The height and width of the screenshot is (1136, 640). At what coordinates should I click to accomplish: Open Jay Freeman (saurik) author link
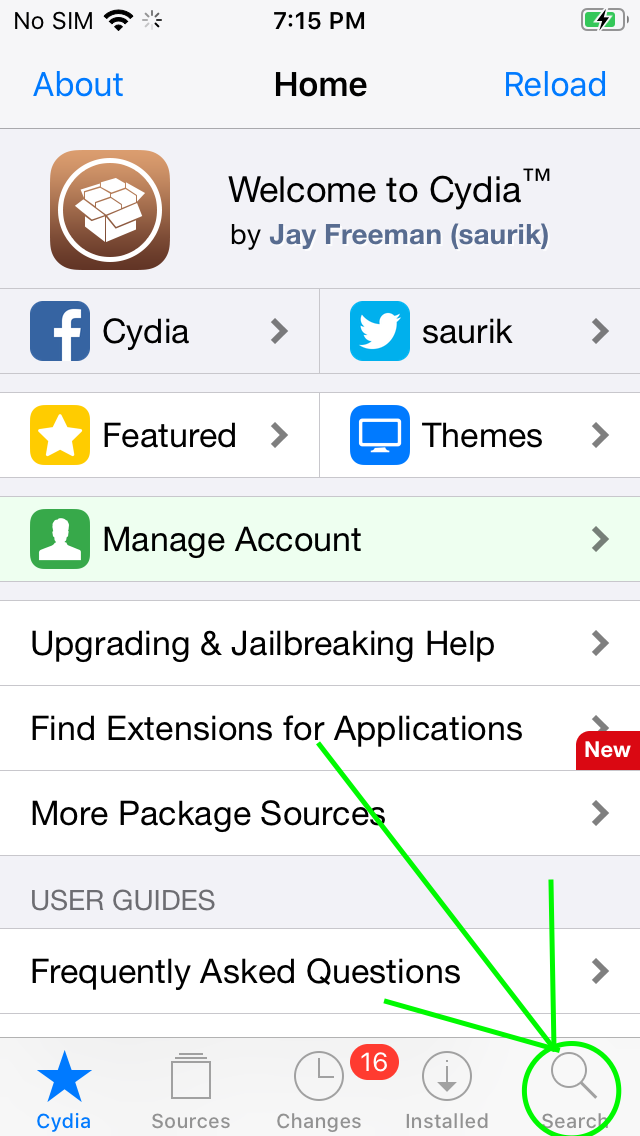(x=409, y=235)
